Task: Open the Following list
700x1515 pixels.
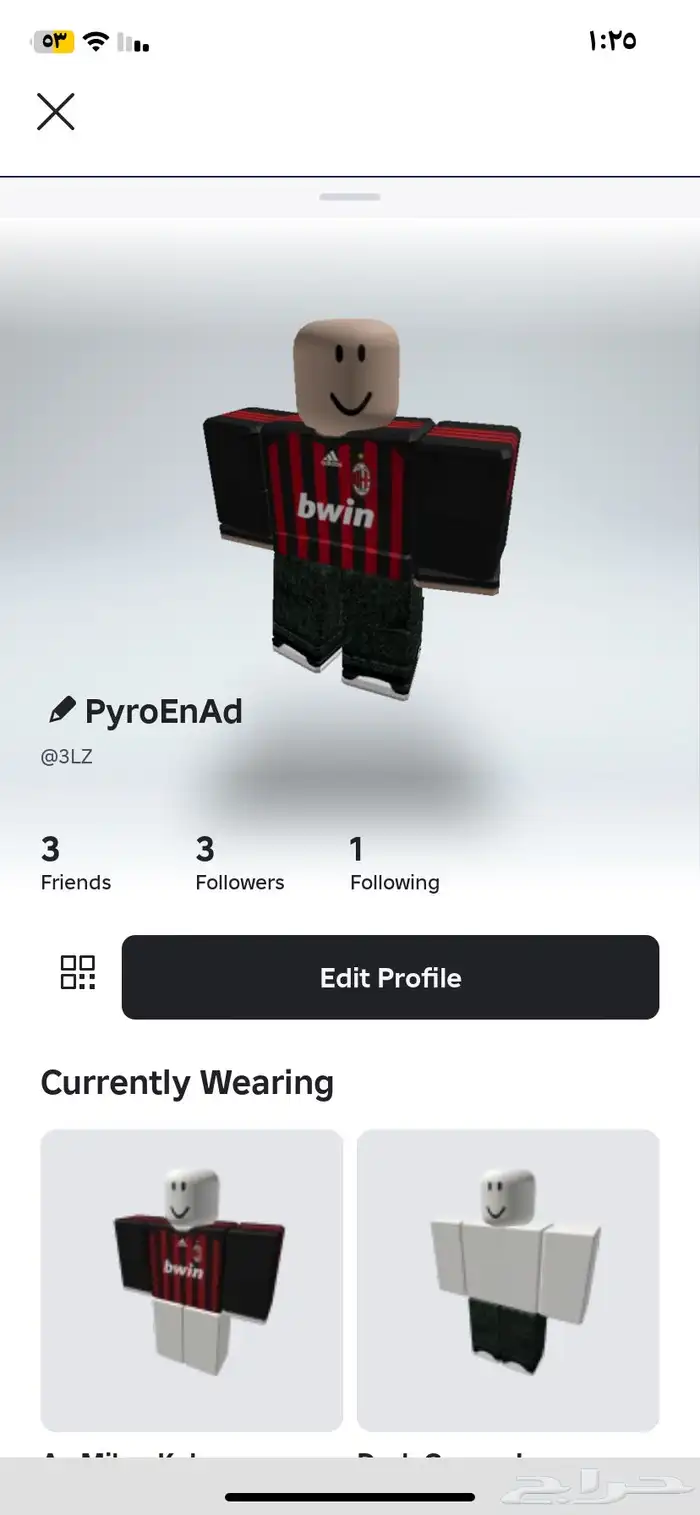Action: tap(394, 864)
